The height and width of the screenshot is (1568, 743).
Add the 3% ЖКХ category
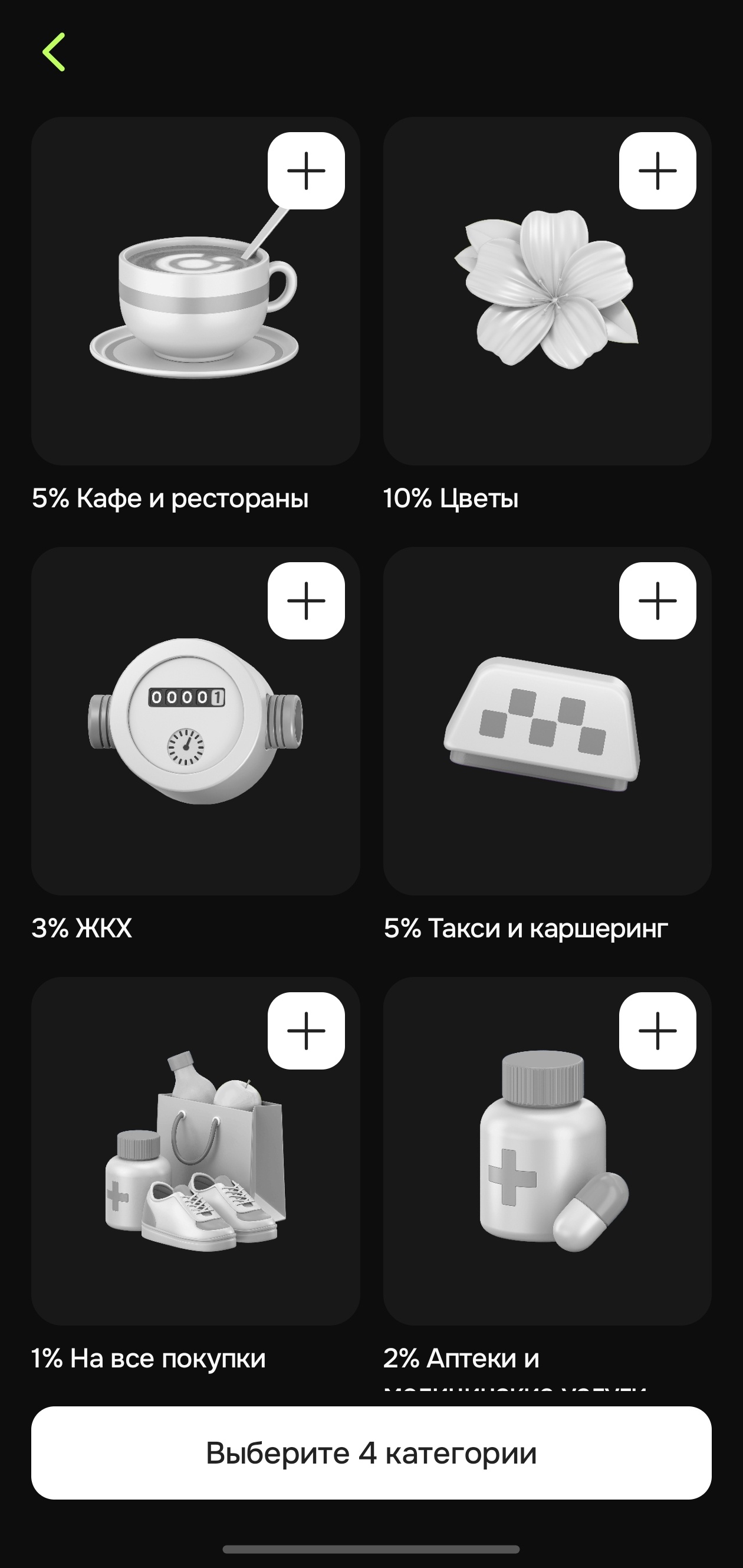click(306, 601)
